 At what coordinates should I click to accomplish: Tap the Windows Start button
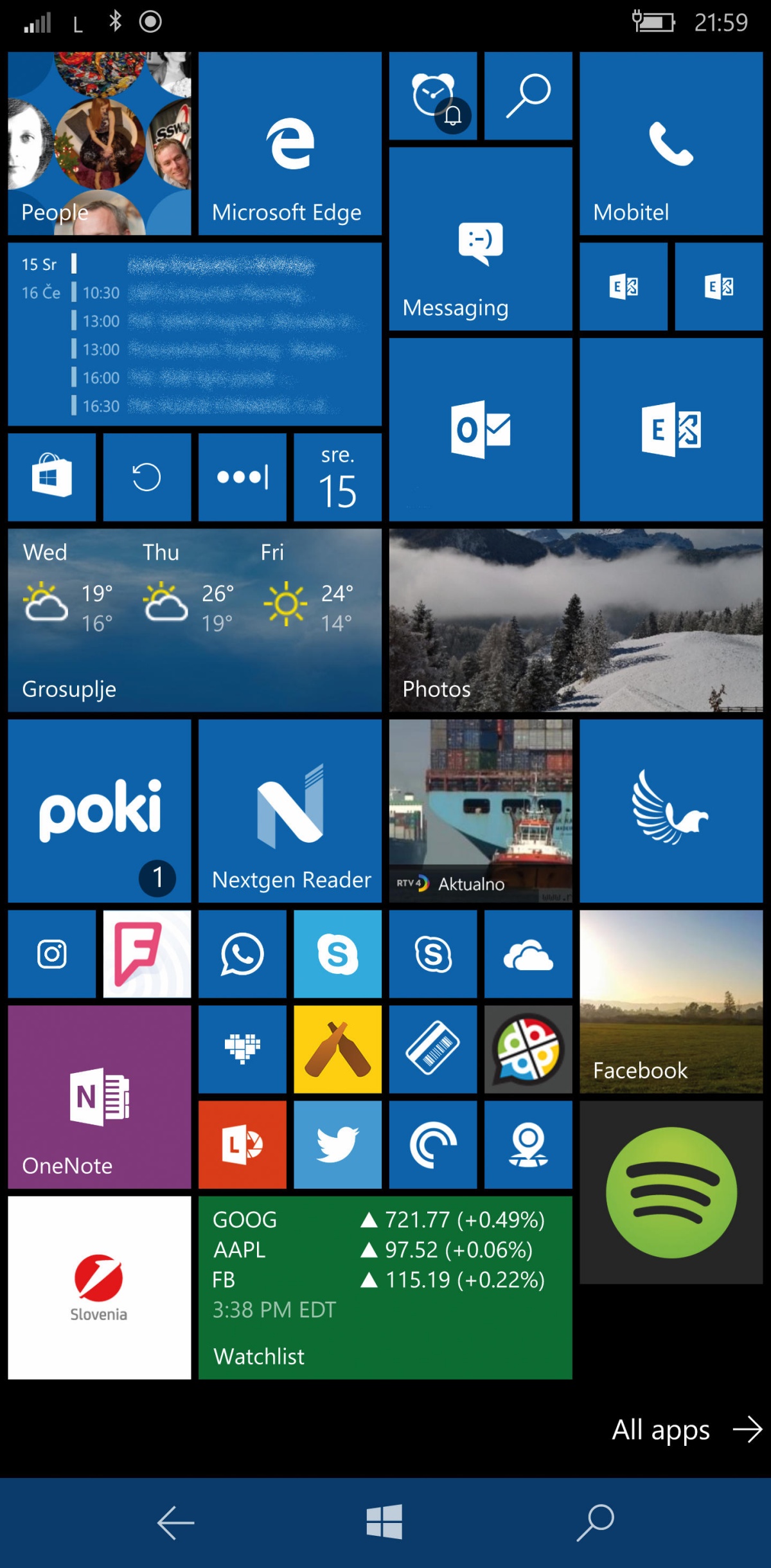(x=384, y=1522)
